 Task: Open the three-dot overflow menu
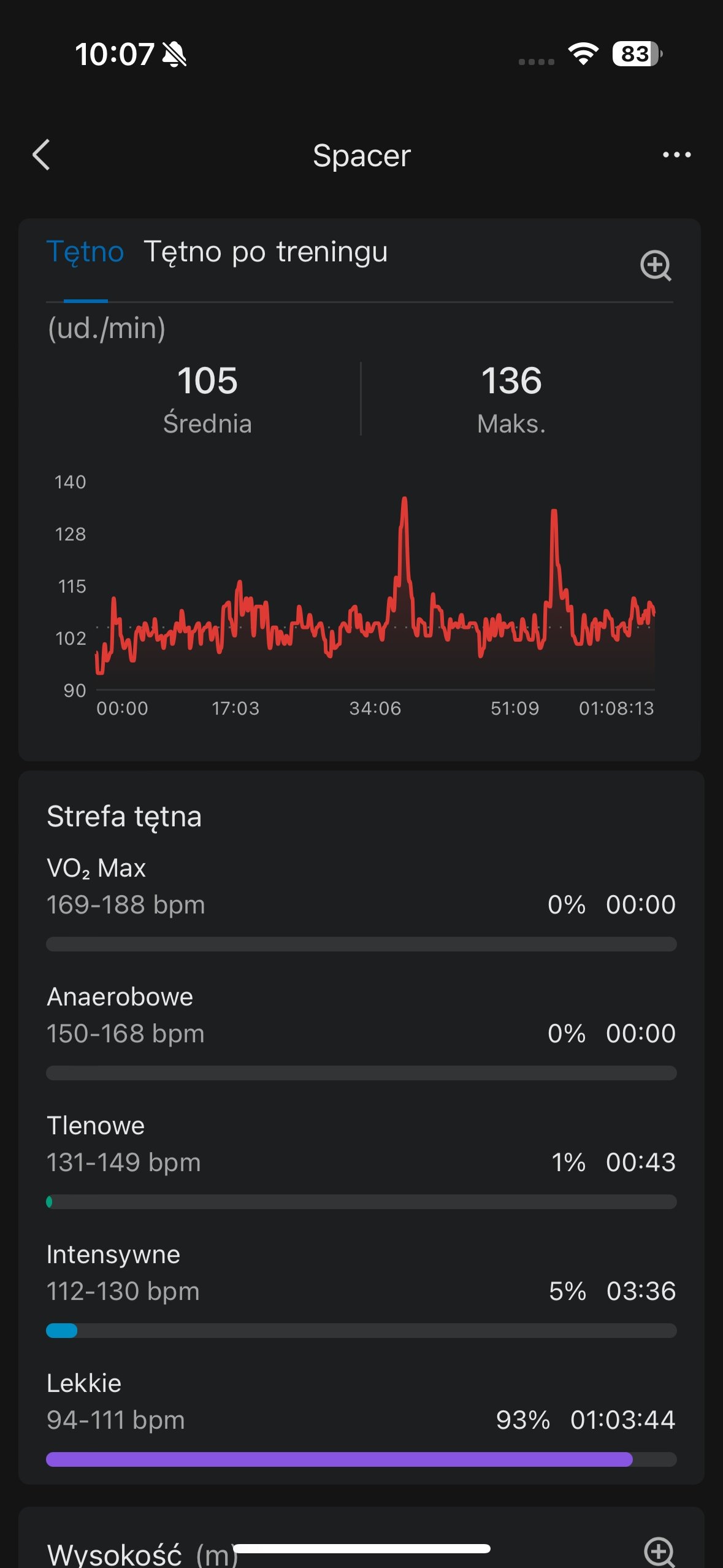point(676,155)
